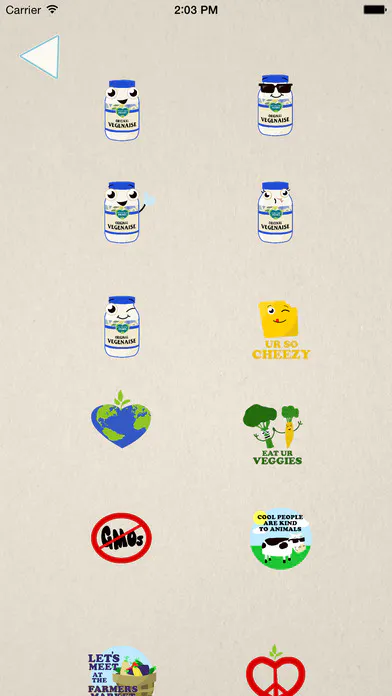Pick the Vegenaise jar wearing sunglasses
Image resolution: width=392 pixels, height=696 pixels.
tap(275, 105)
